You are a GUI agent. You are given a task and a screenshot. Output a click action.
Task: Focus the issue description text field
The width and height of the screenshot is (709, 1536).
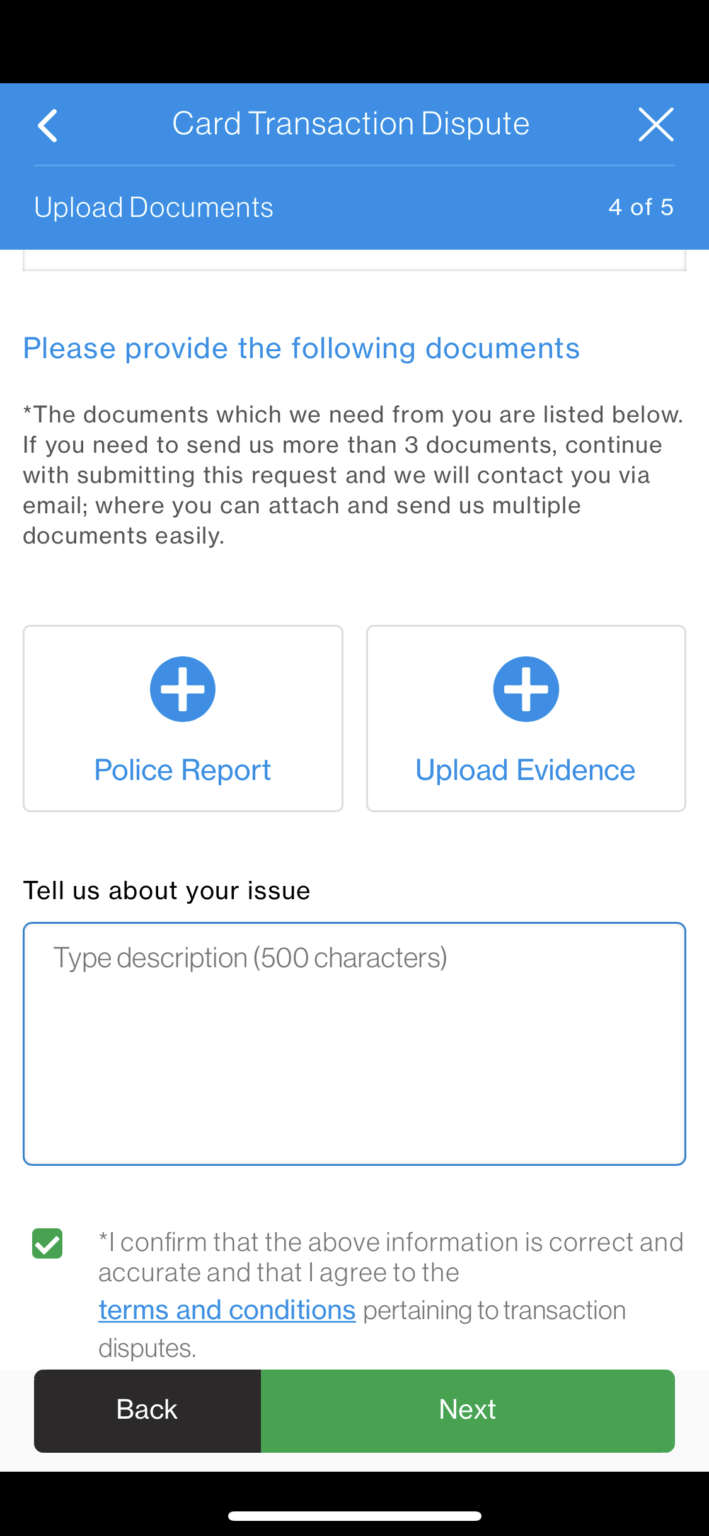[354, 1043]
